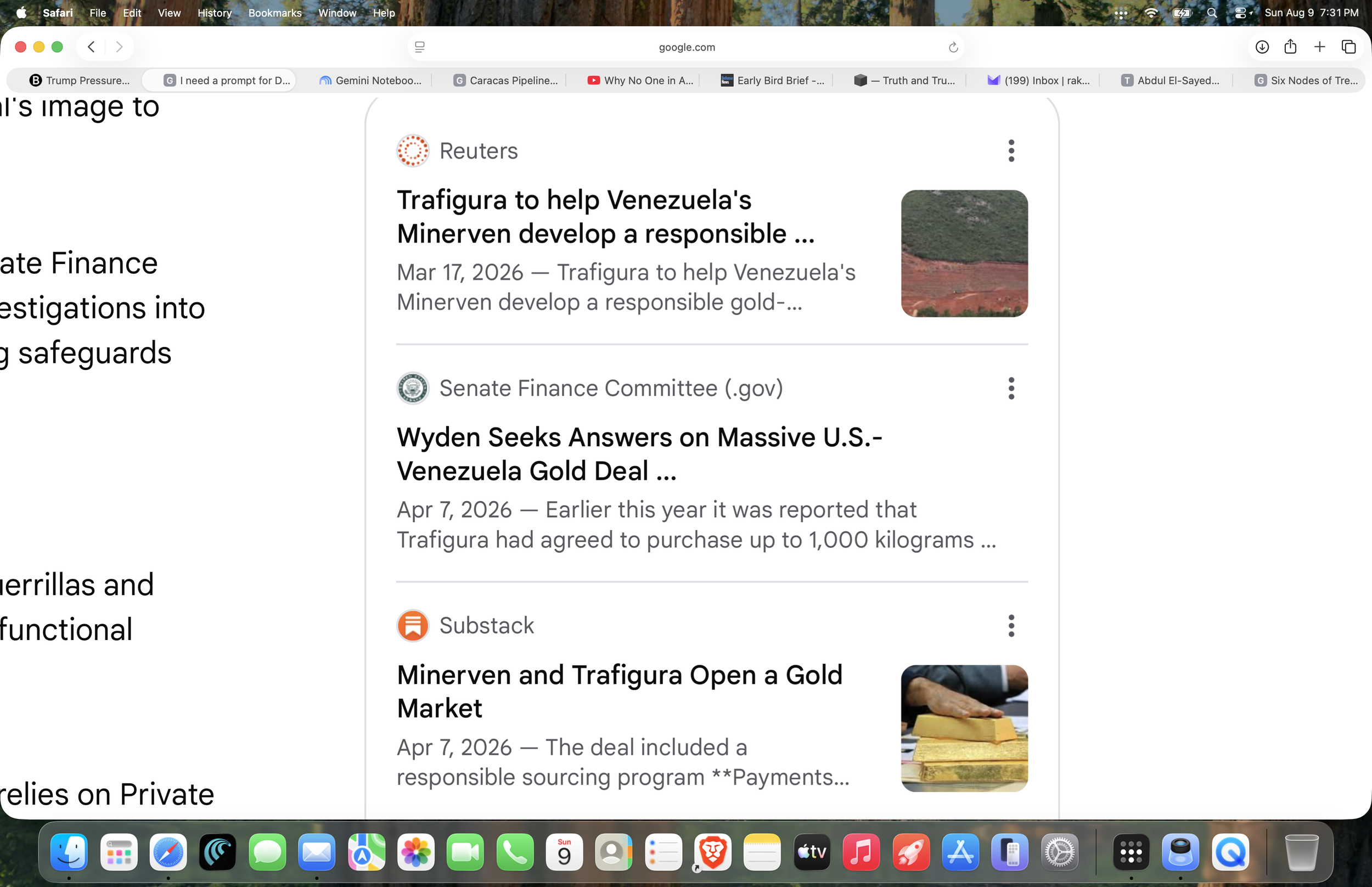
Task: Switch to the Inbox mail tab
Action: pyautogui.click(x=1039, y=81)
